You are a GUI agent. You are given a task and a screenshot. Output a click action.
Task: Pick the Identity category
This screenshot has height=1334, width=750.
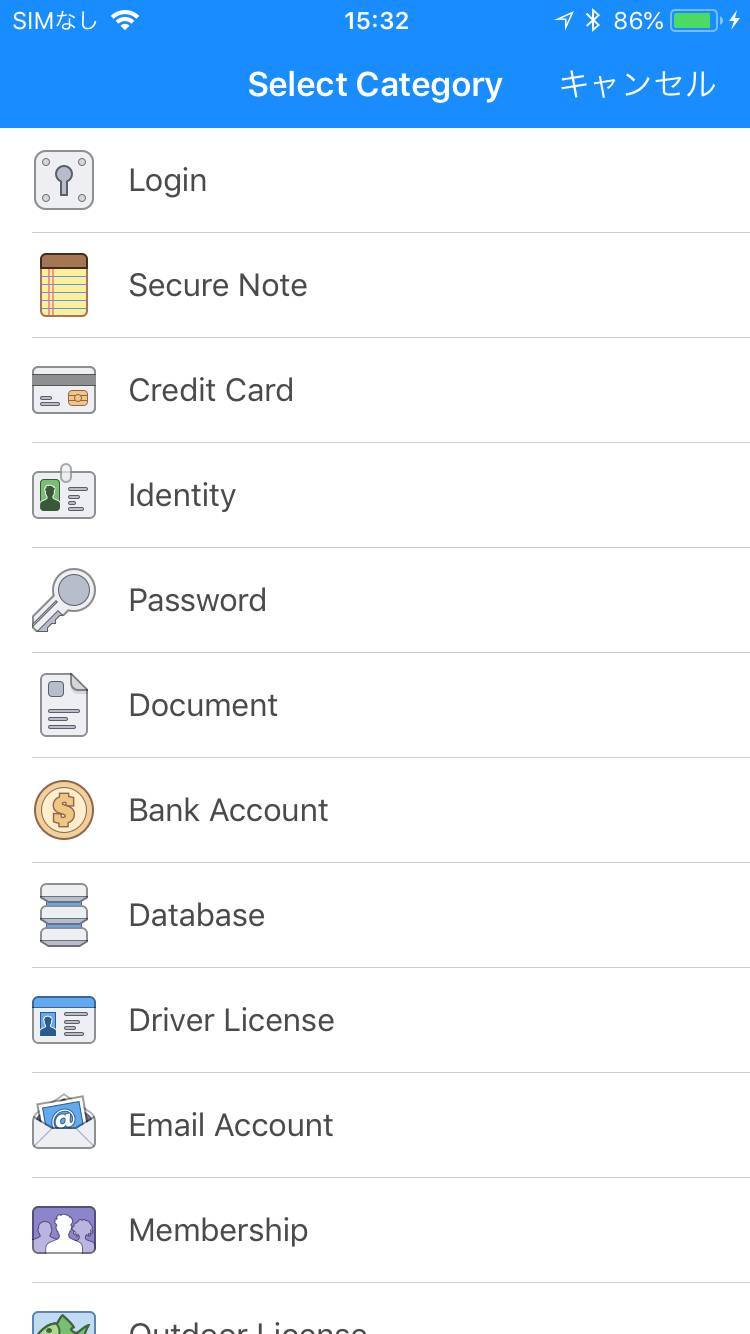pos(375,495)
